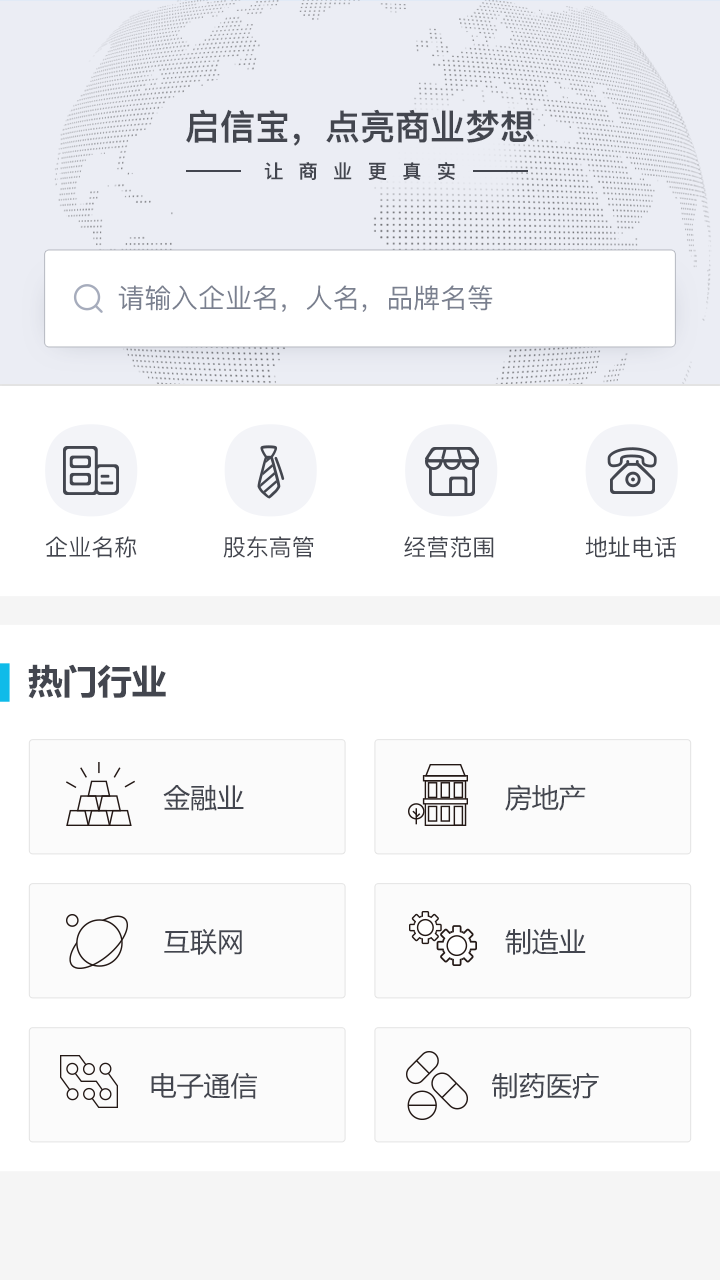Screen dimensions: 720x1280
Task: Open the 互联网 industry card
Action: (187, 940)
